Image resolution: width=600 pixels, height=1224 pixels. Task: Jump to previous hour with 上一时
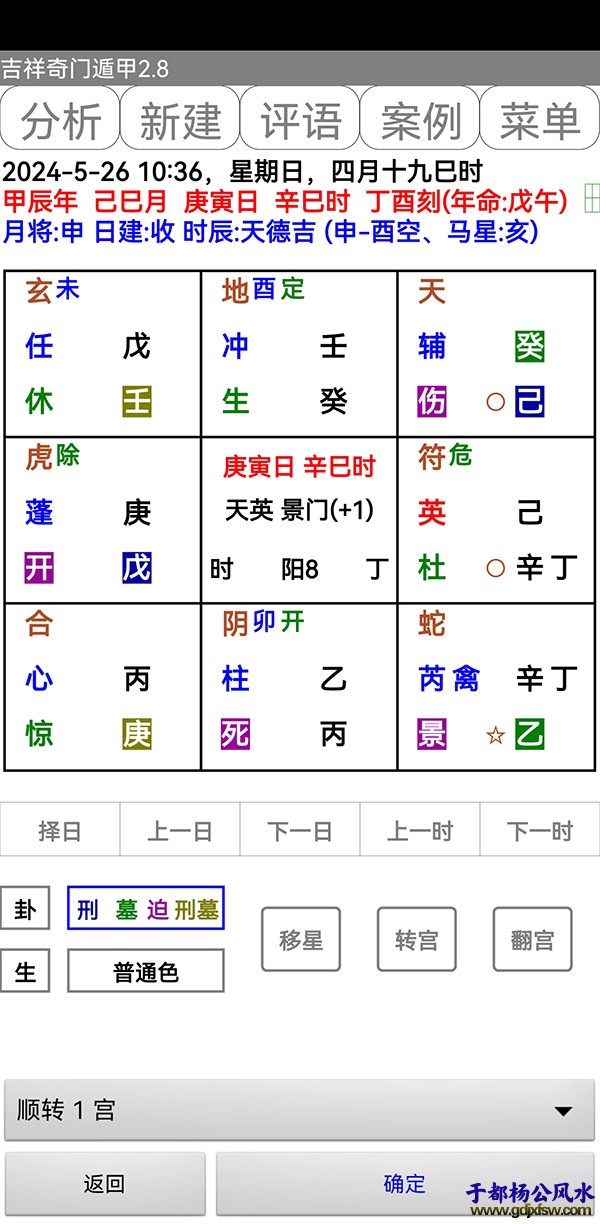click(420, 831)
